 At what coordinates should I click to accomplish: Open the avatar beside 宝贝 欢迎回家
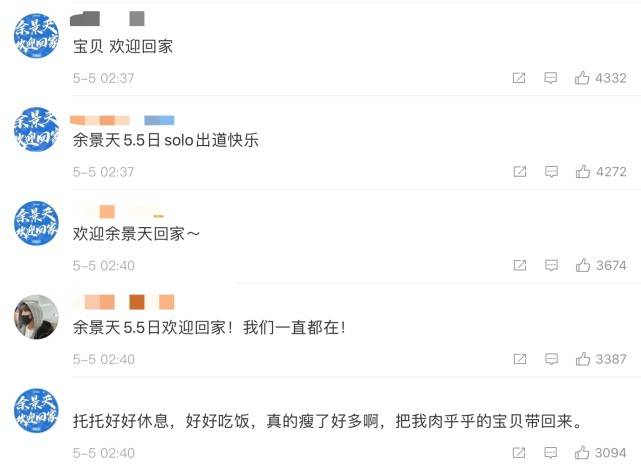click(36, 36)
